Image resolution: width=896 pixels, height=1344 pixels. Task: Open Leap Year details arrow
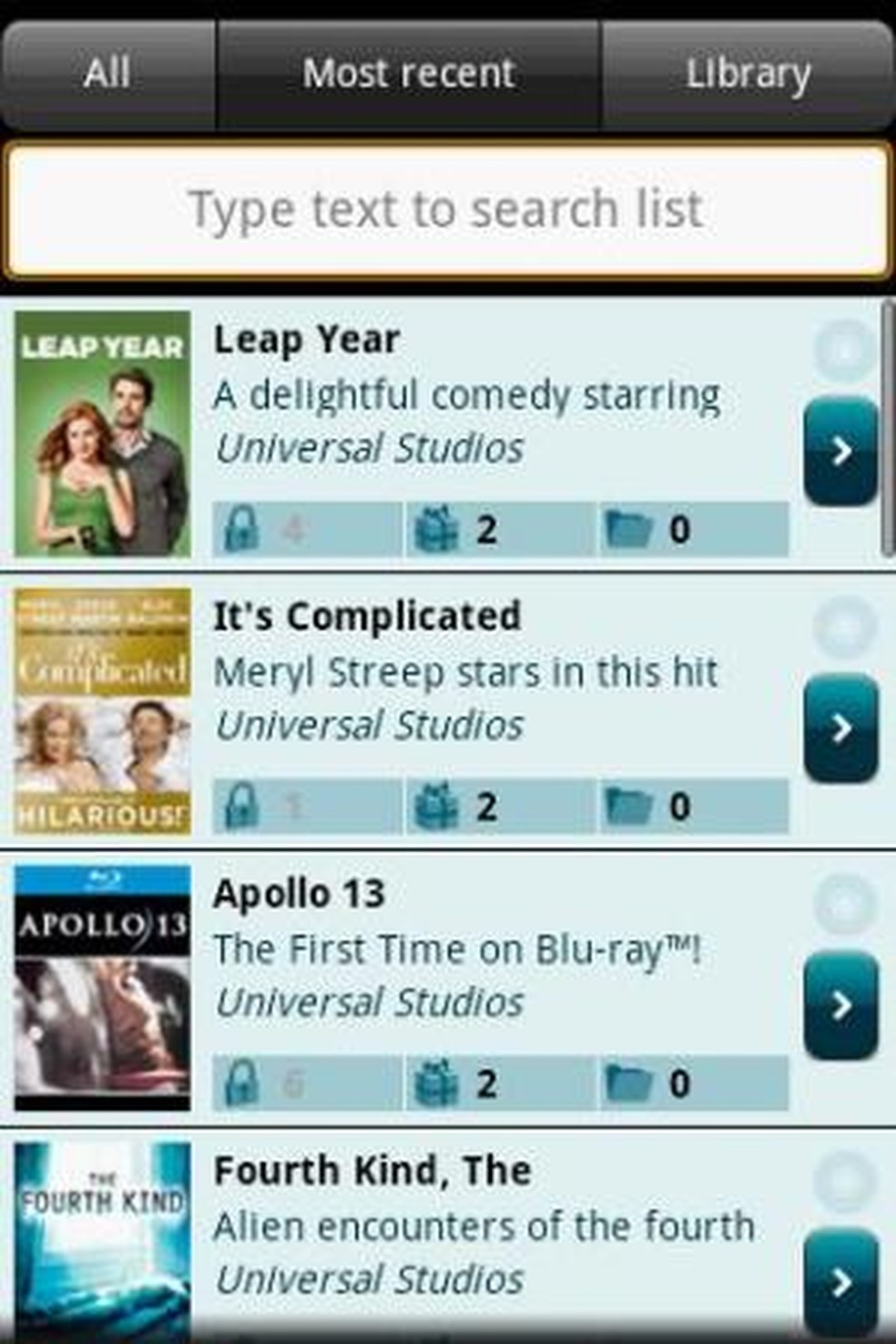(x=841, y=452)
